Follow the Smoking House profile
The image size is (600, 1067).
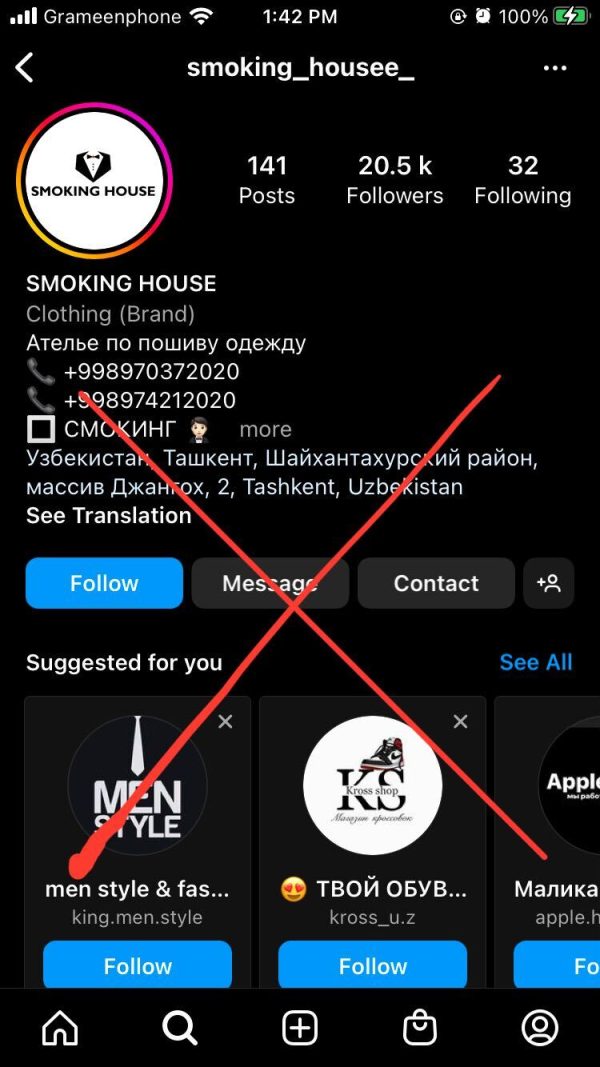(104, 583)
